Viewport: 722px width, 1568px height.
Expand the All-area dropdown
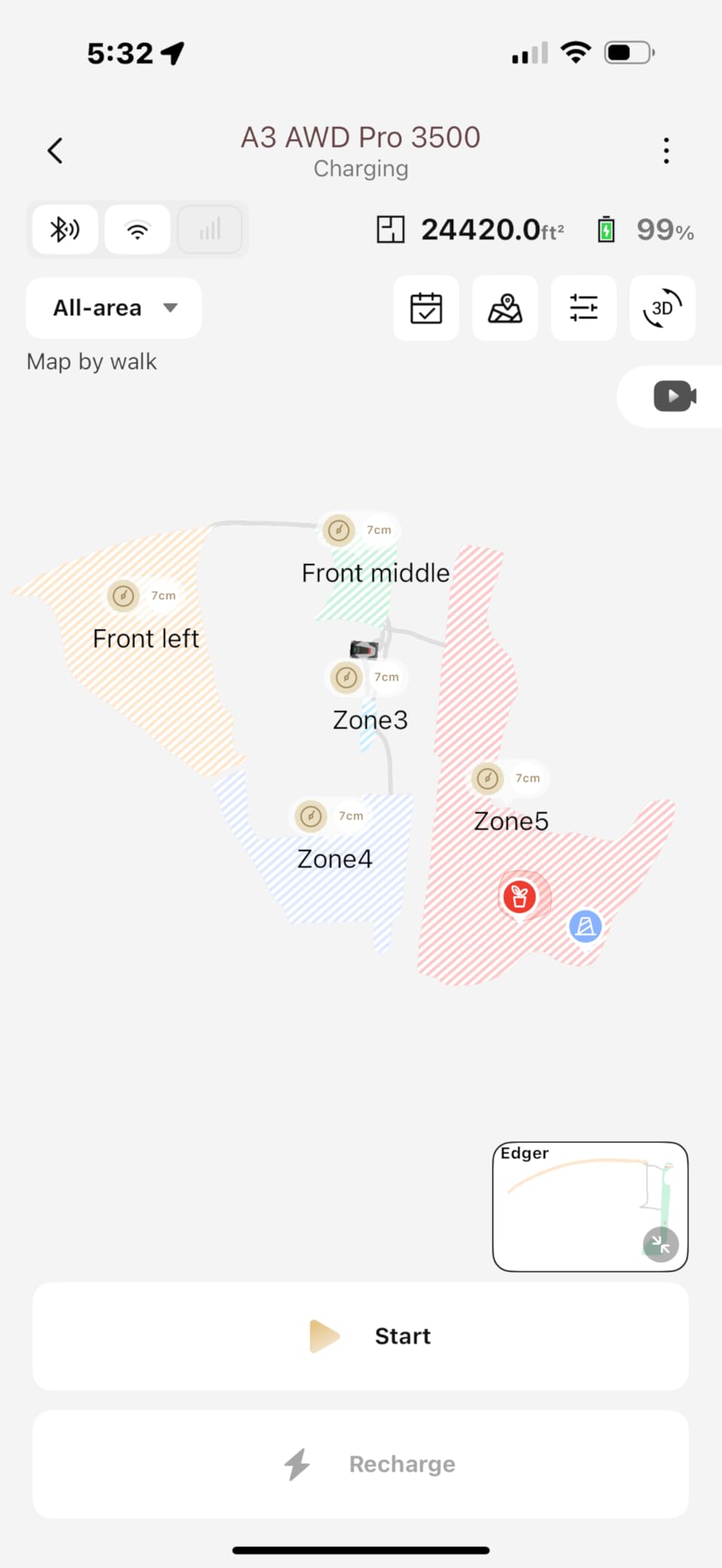[x=114, y=308]
